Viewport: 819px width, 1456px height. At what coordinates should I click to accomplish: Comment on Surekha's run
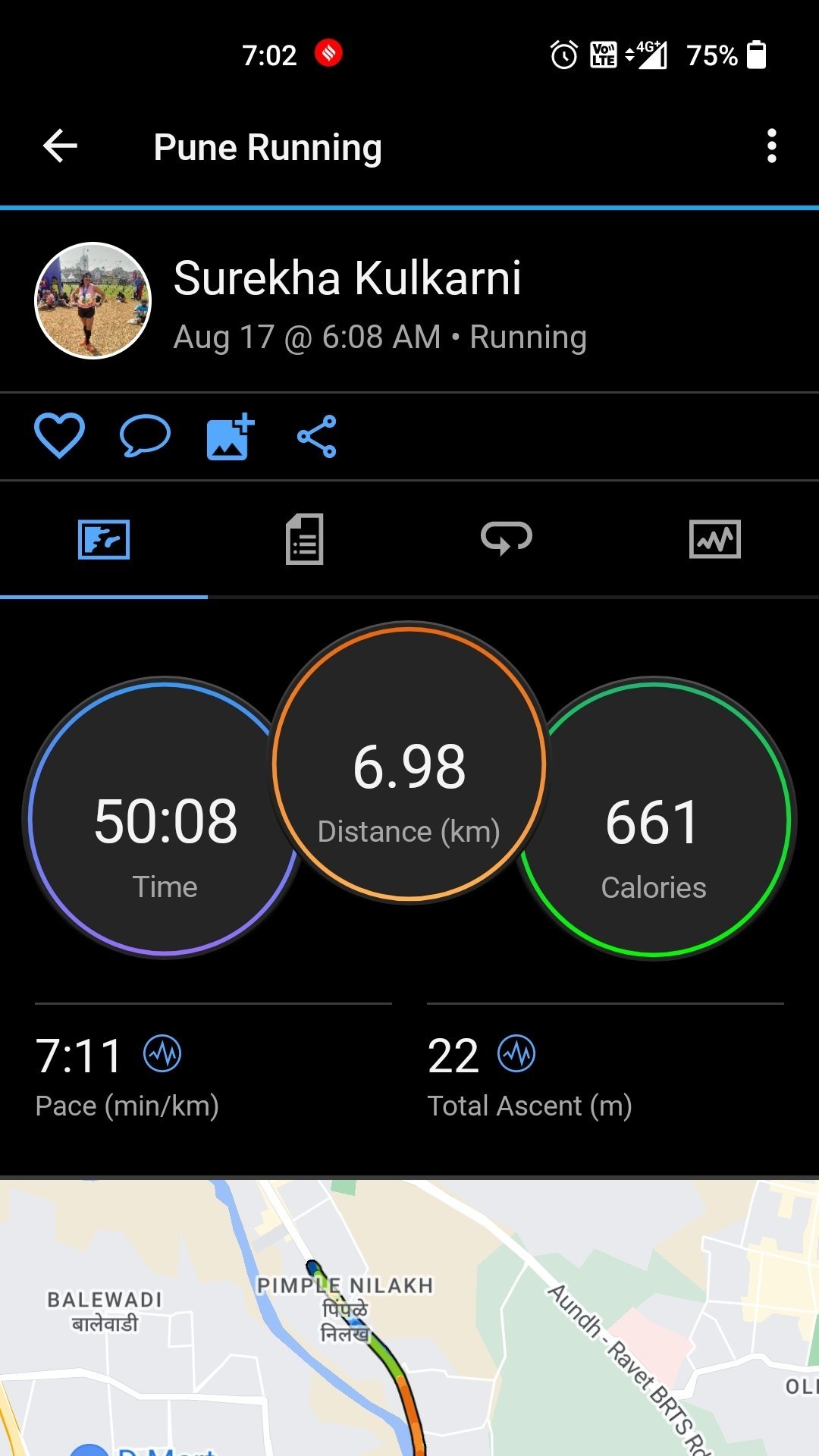[145, 436]
